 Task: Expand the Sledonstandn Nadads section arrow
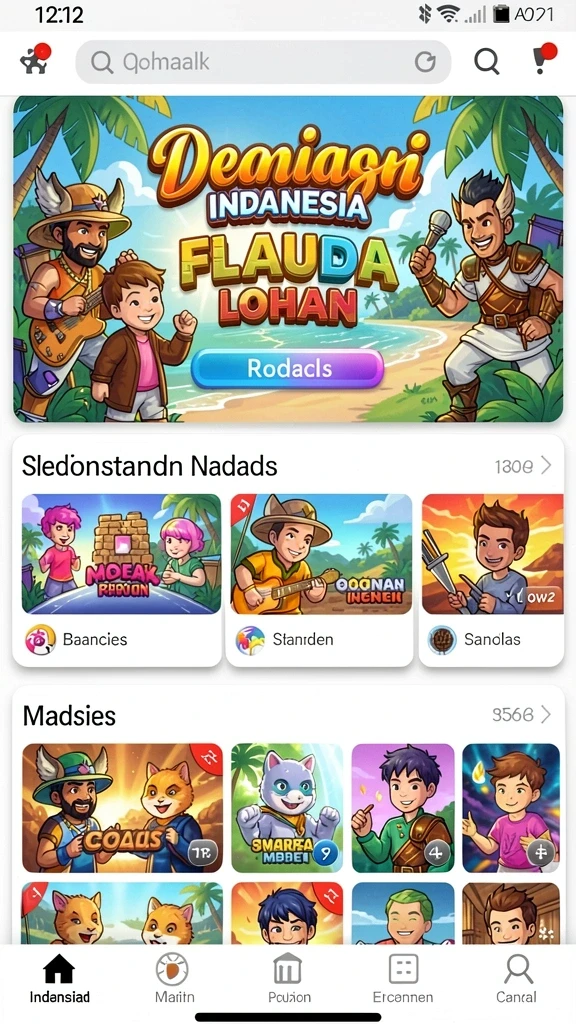click(546, 466)
